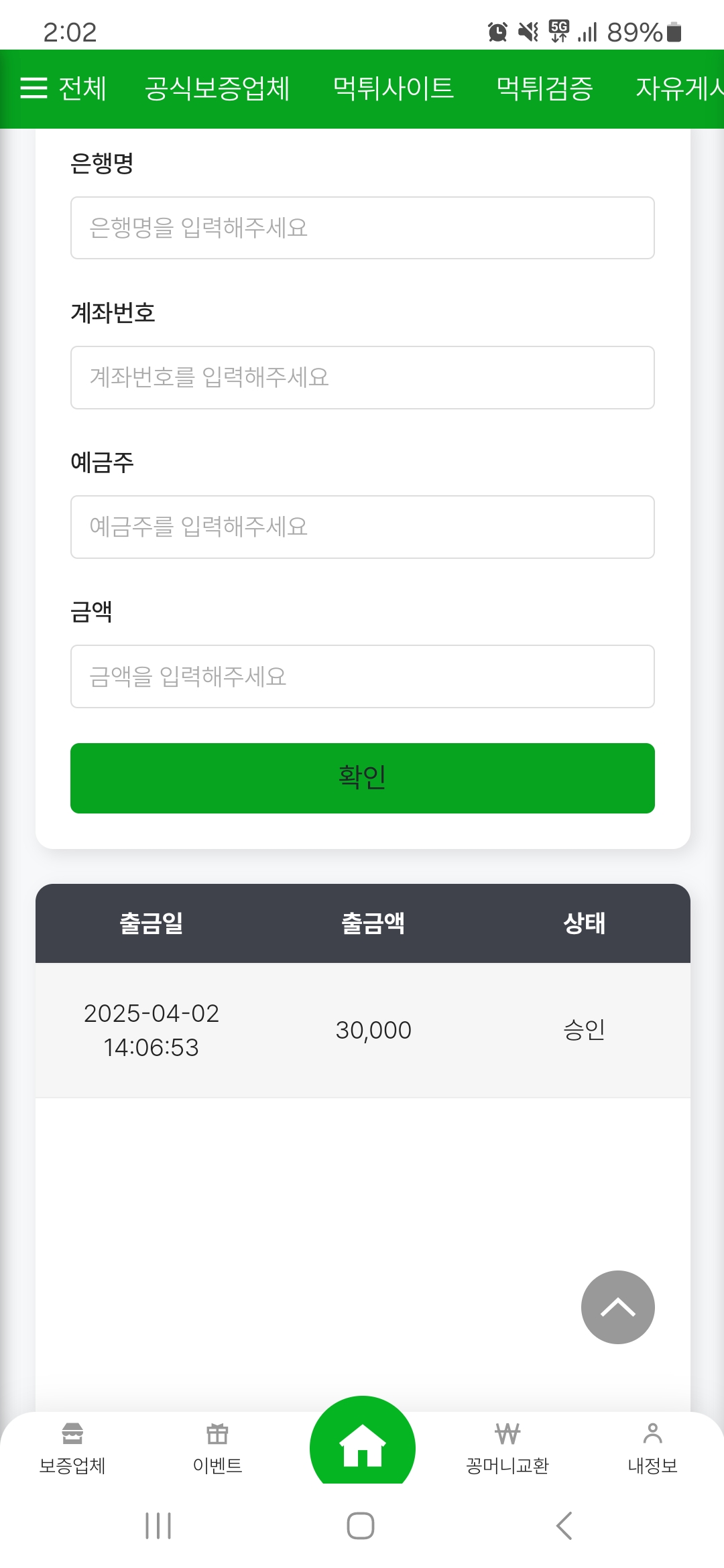Select the 예금주 input field

[x=363, y=527]
